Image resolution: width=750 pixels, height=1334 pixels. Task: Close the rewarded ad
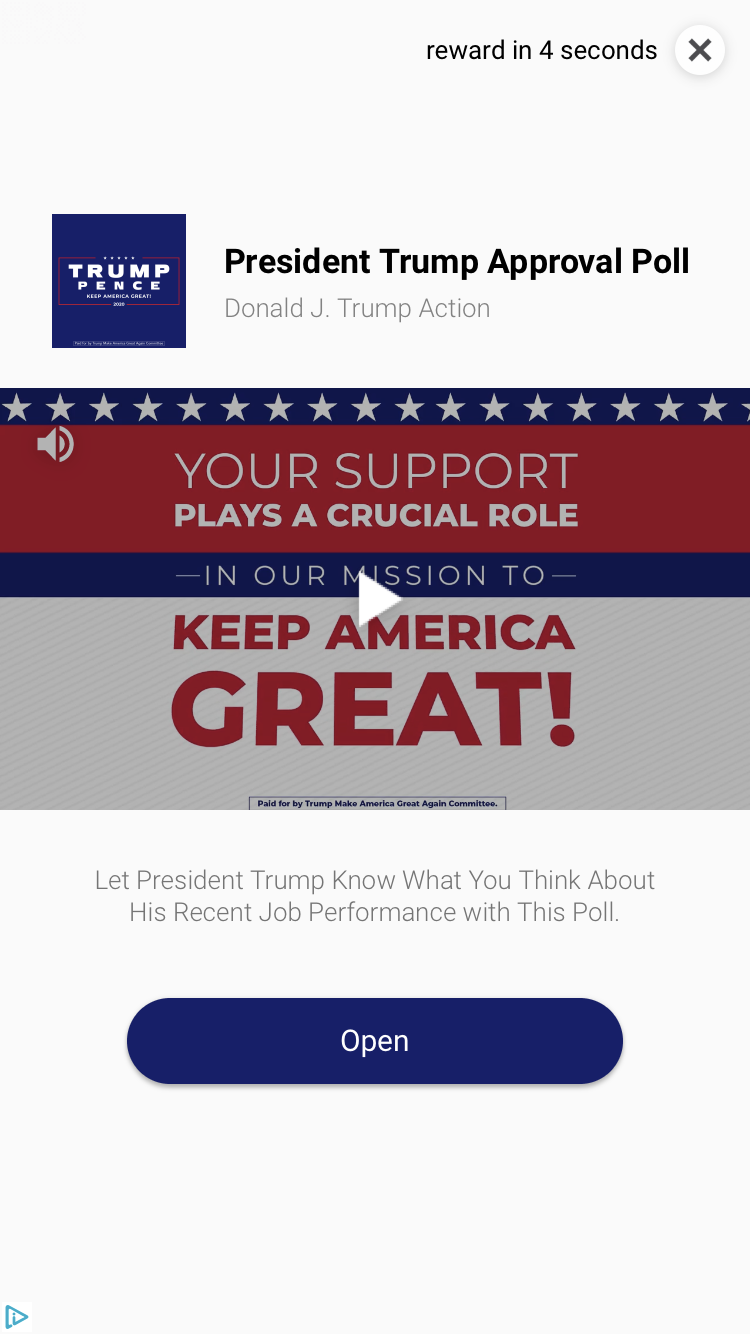point(700,50)
